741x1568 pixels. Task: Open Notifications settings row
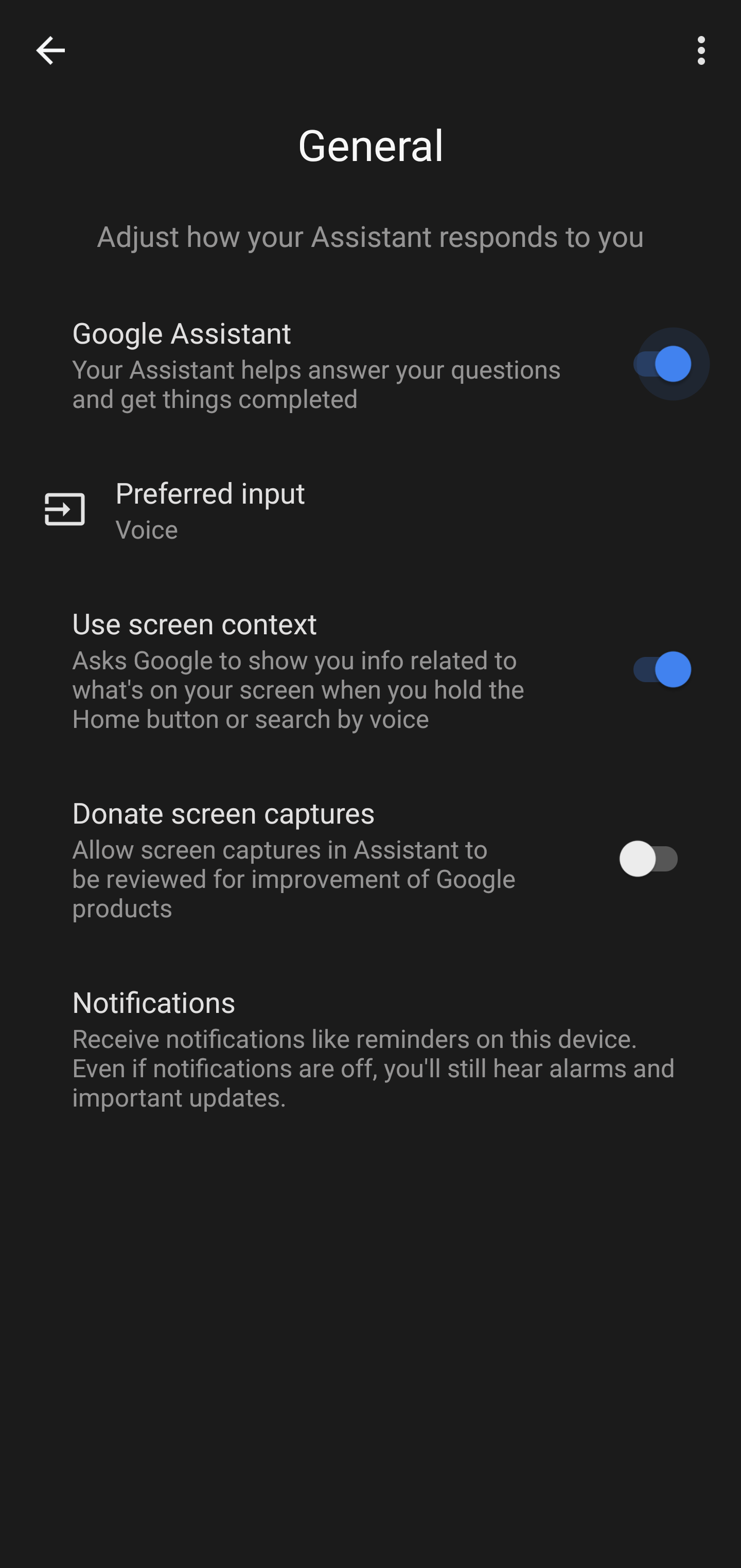click(370, 1048)
